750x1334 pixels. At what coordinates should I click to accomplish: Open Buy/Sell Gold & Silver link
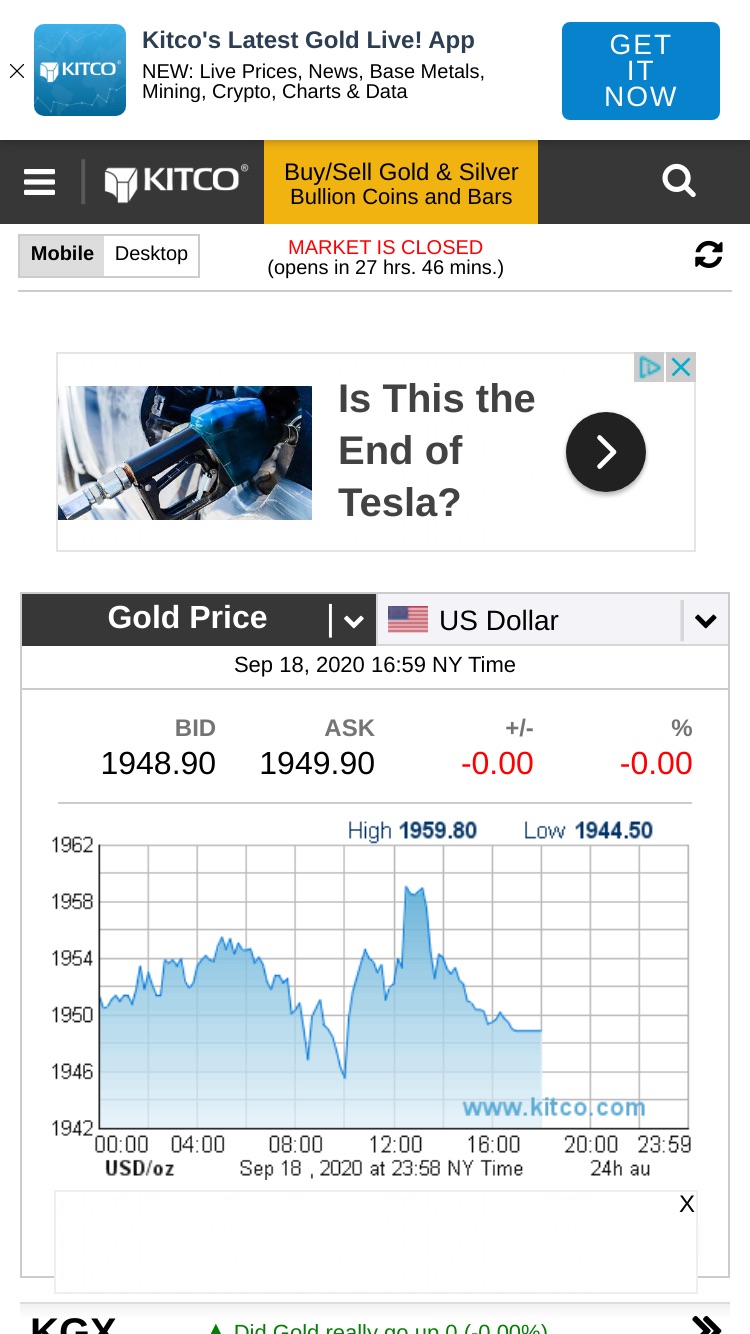[x=401, y=182]
